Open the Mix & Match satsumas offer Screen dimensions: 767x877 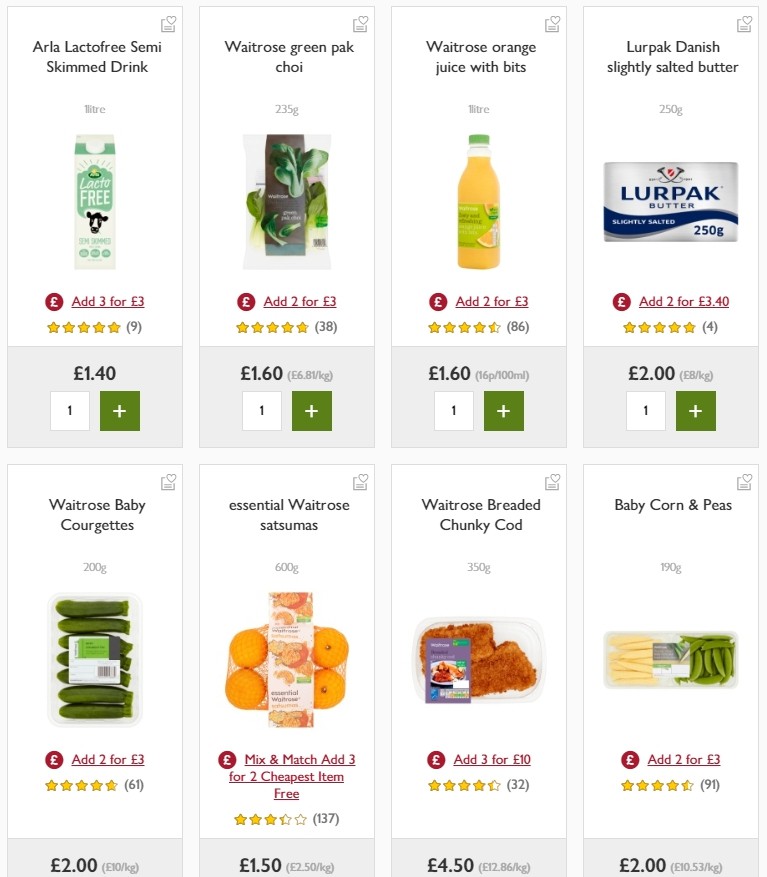coord(298,776)
